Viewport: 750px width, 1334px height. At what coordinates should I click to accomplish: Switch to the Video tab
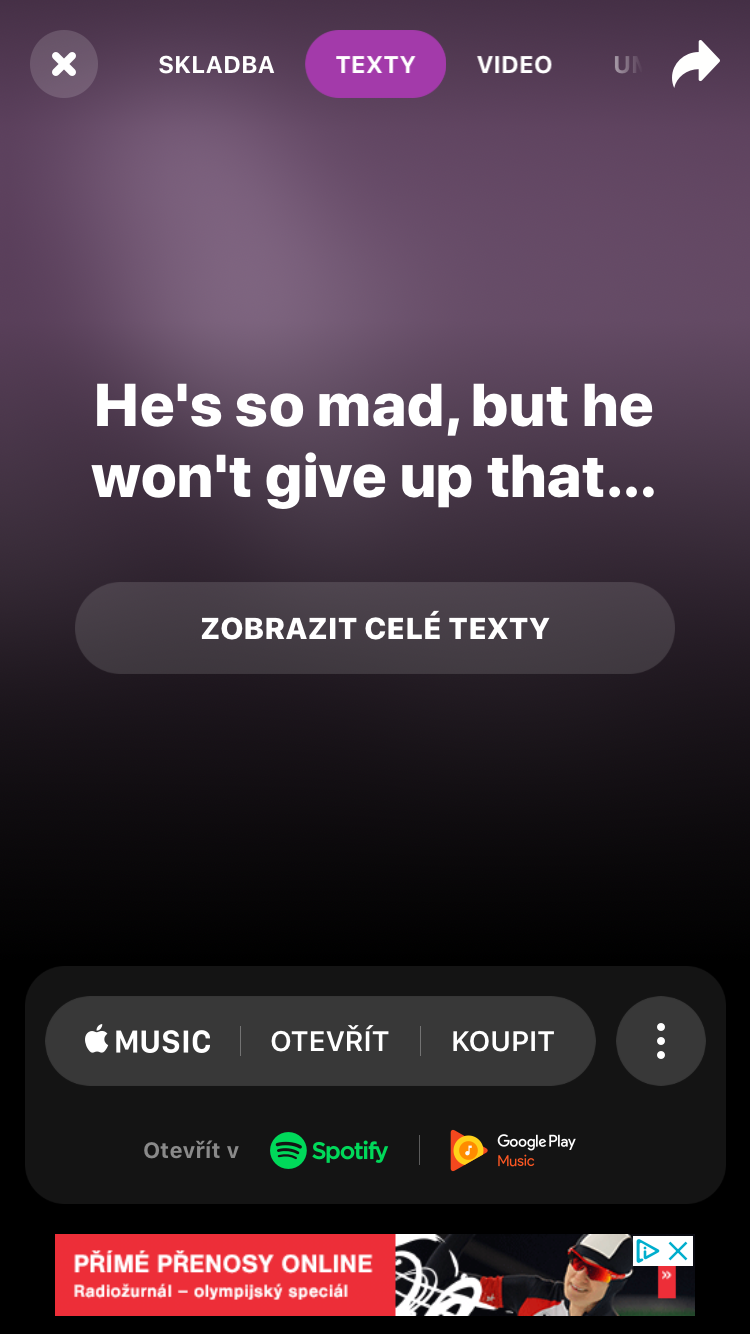(514, 64)
